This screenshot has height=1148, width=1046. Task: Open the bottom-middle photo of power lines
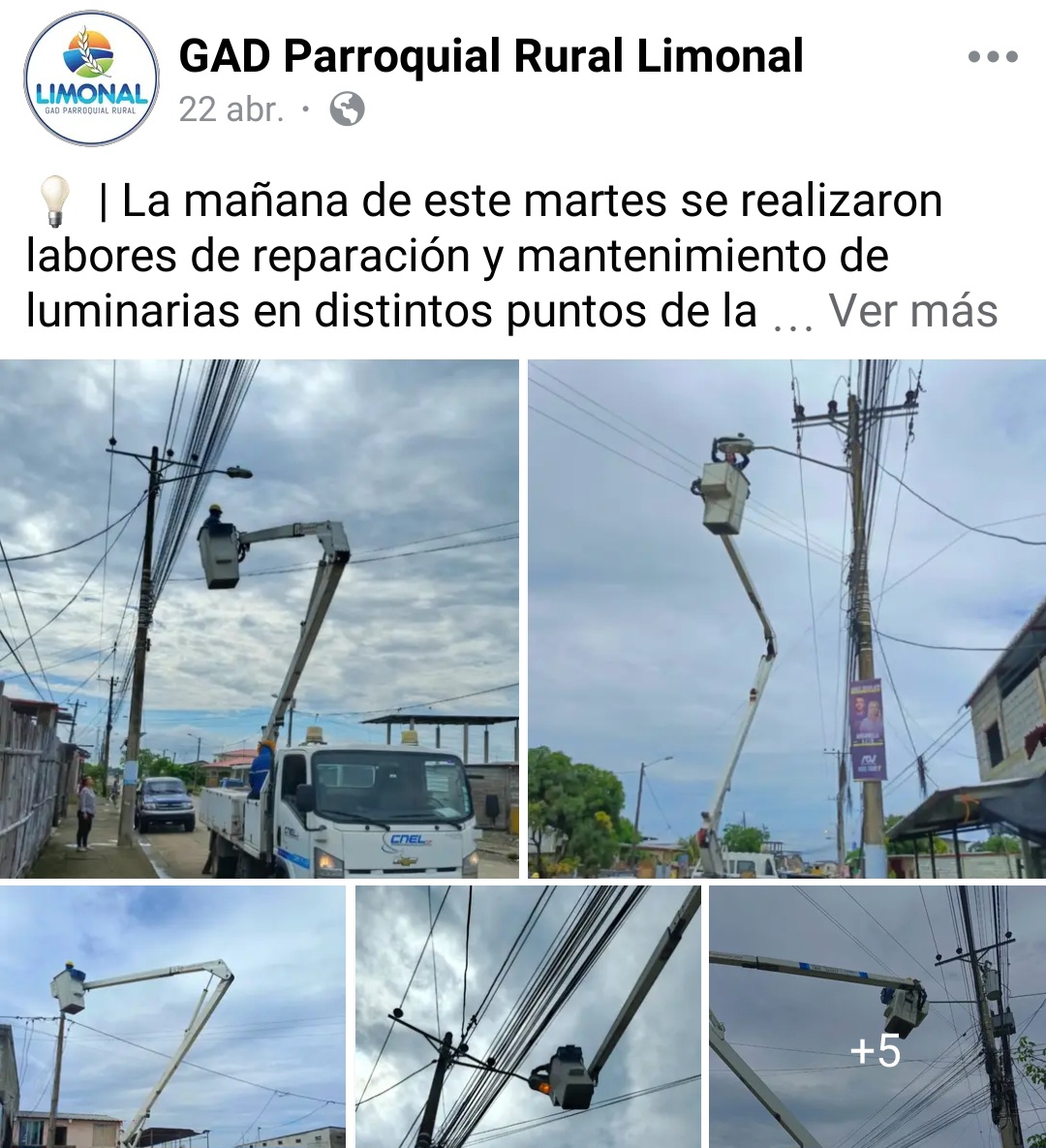pyautogui.click(x=527, y=1015)
